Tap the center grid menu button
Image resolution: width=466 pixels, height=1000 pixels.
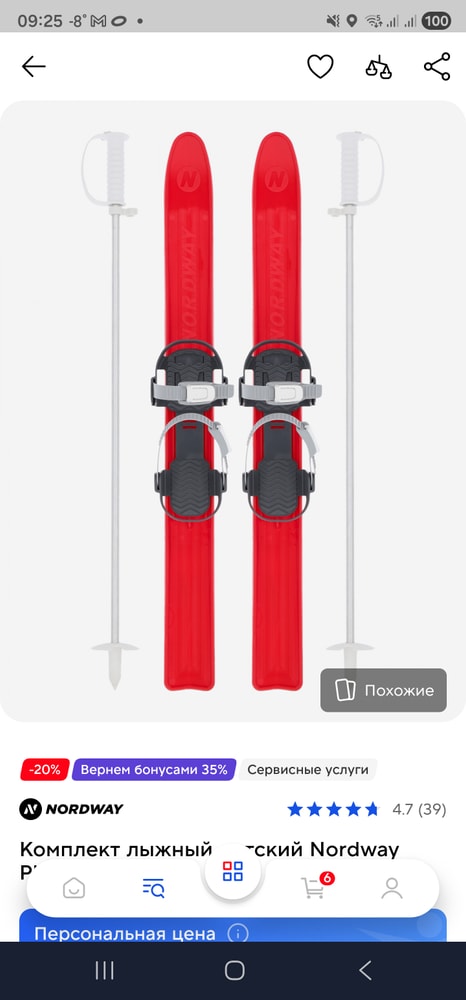[233, 871]
